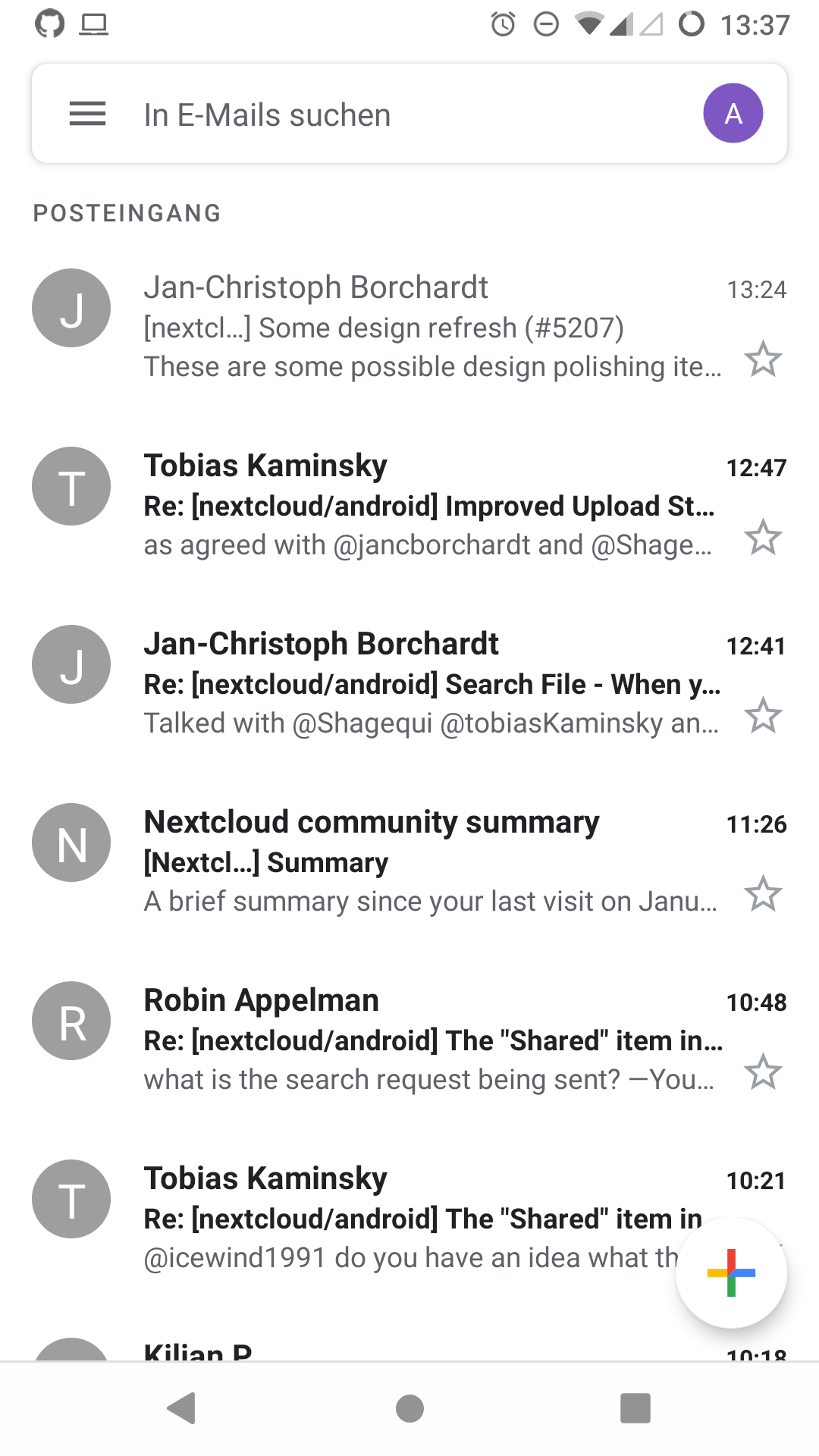
Task: Tap Tobias Kaminsky's avatar circle
Action: (71, 485)
